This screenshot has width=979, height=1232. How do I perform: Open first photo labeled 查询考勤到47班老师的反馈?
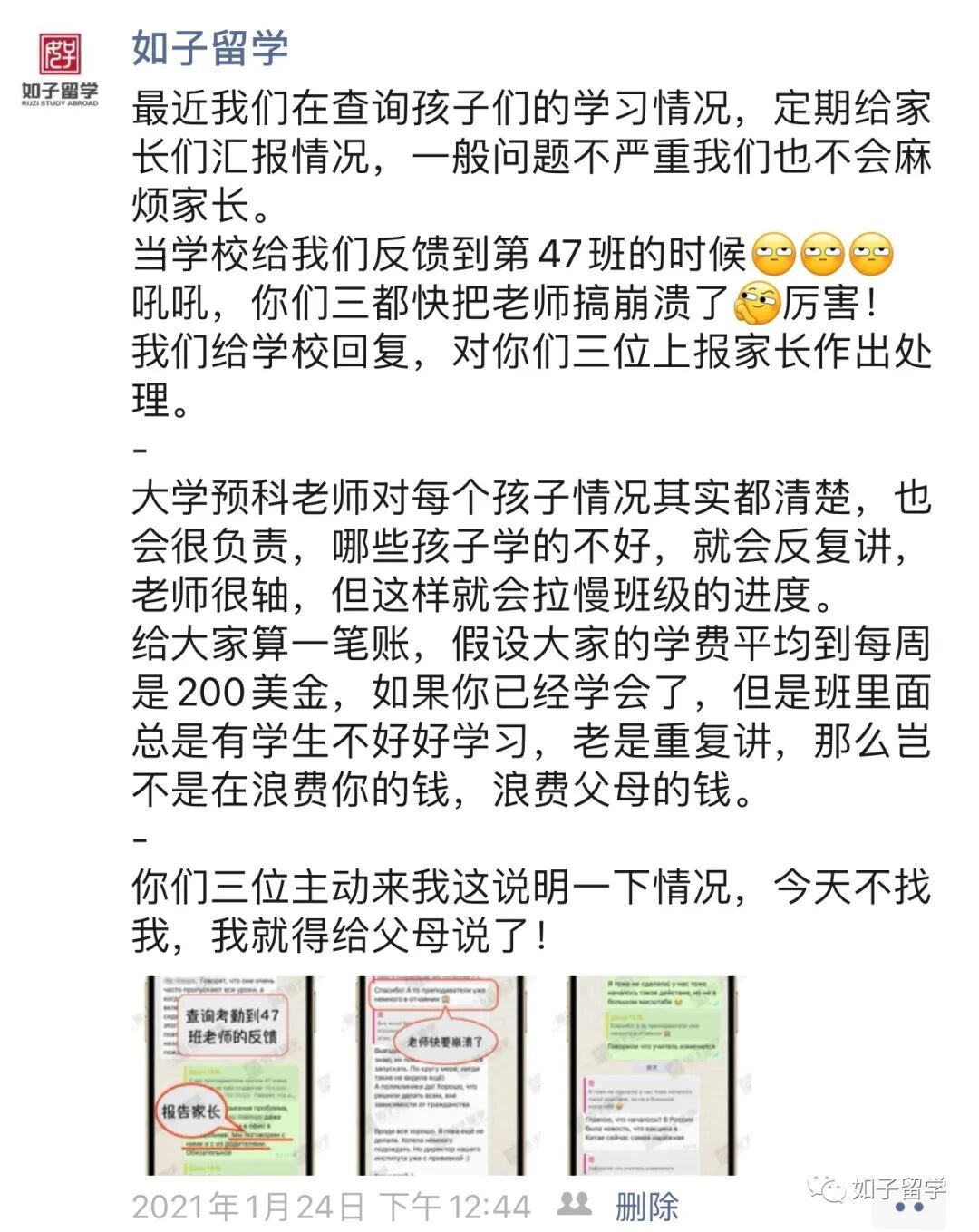click(x=232, y=1075)
